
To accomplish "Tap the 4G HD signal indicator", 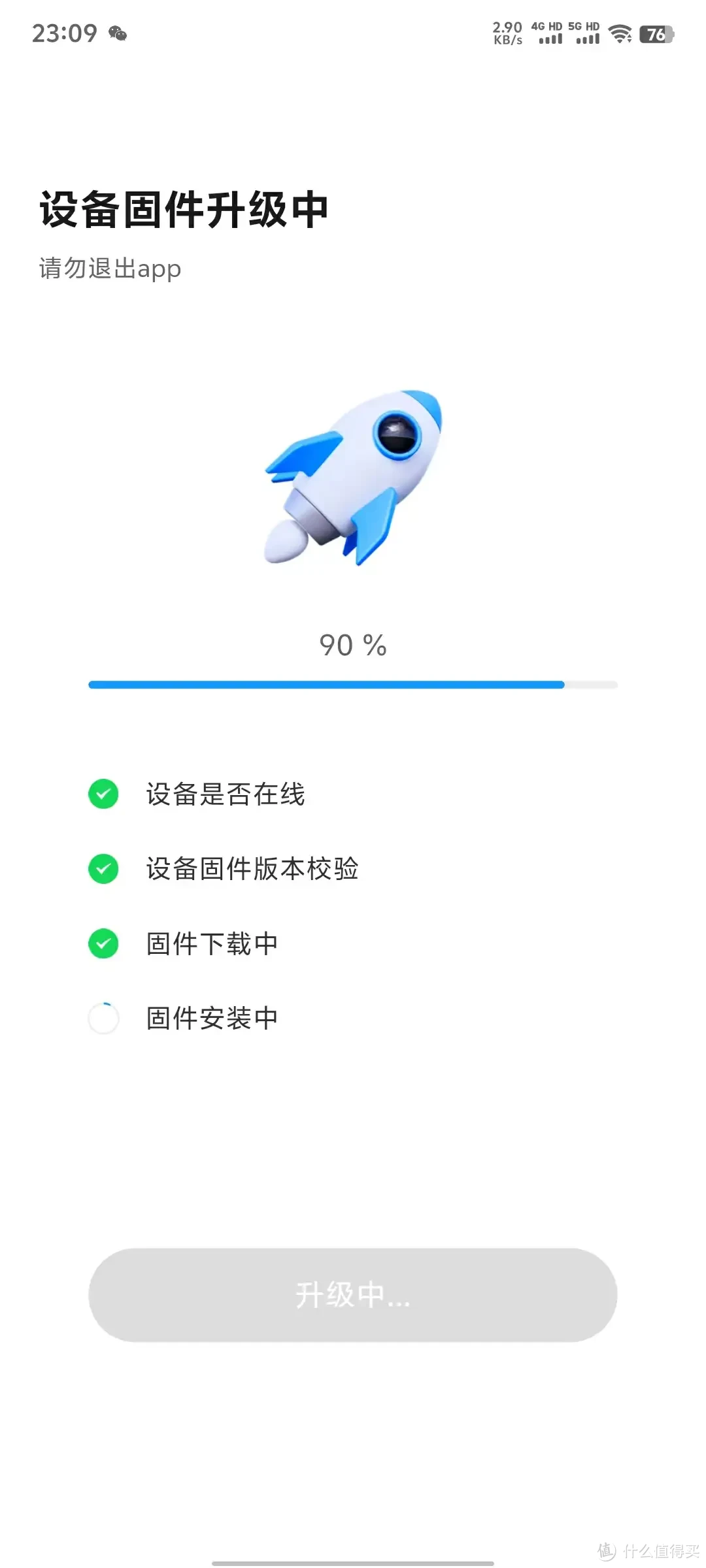I will pyautogui.click(x=546, y=33).
